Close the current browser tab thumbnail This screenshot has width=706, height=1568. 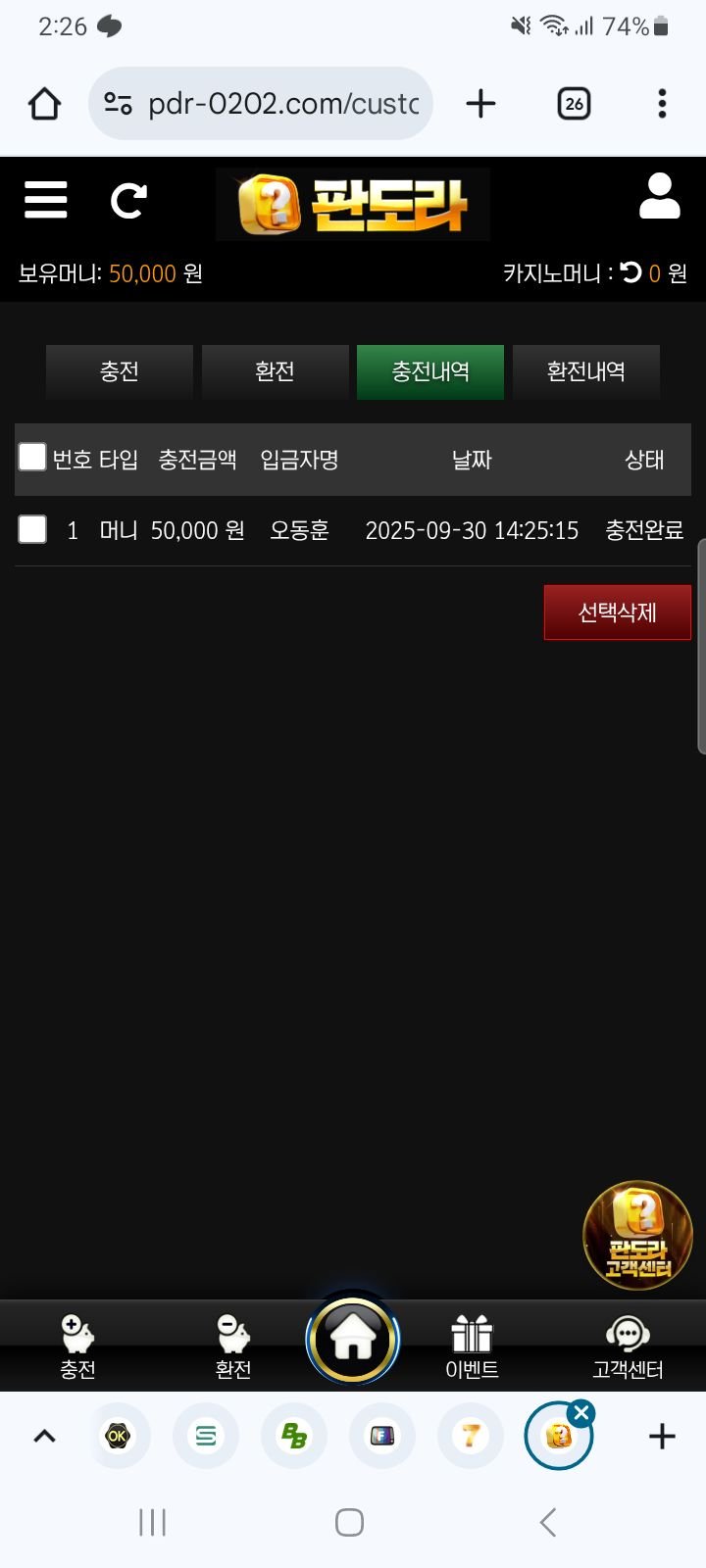coord(581,1412)
